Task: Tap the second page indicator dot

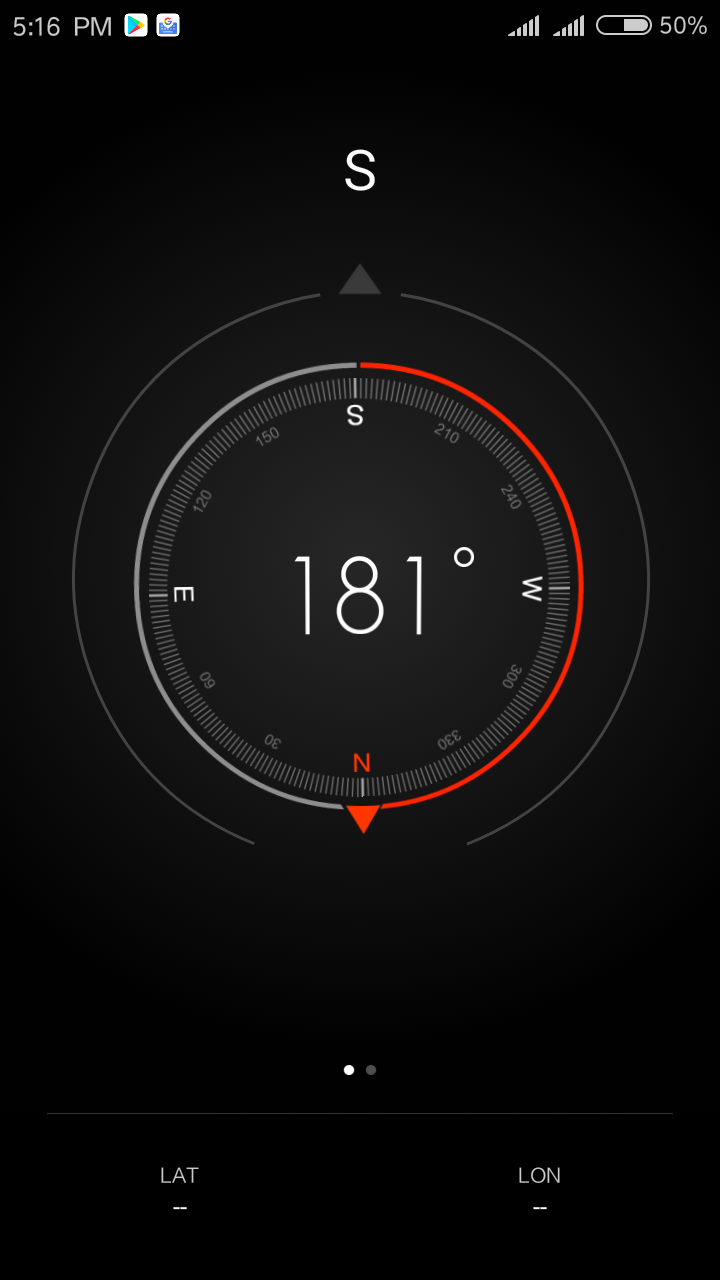Action: click(371, 1070)
